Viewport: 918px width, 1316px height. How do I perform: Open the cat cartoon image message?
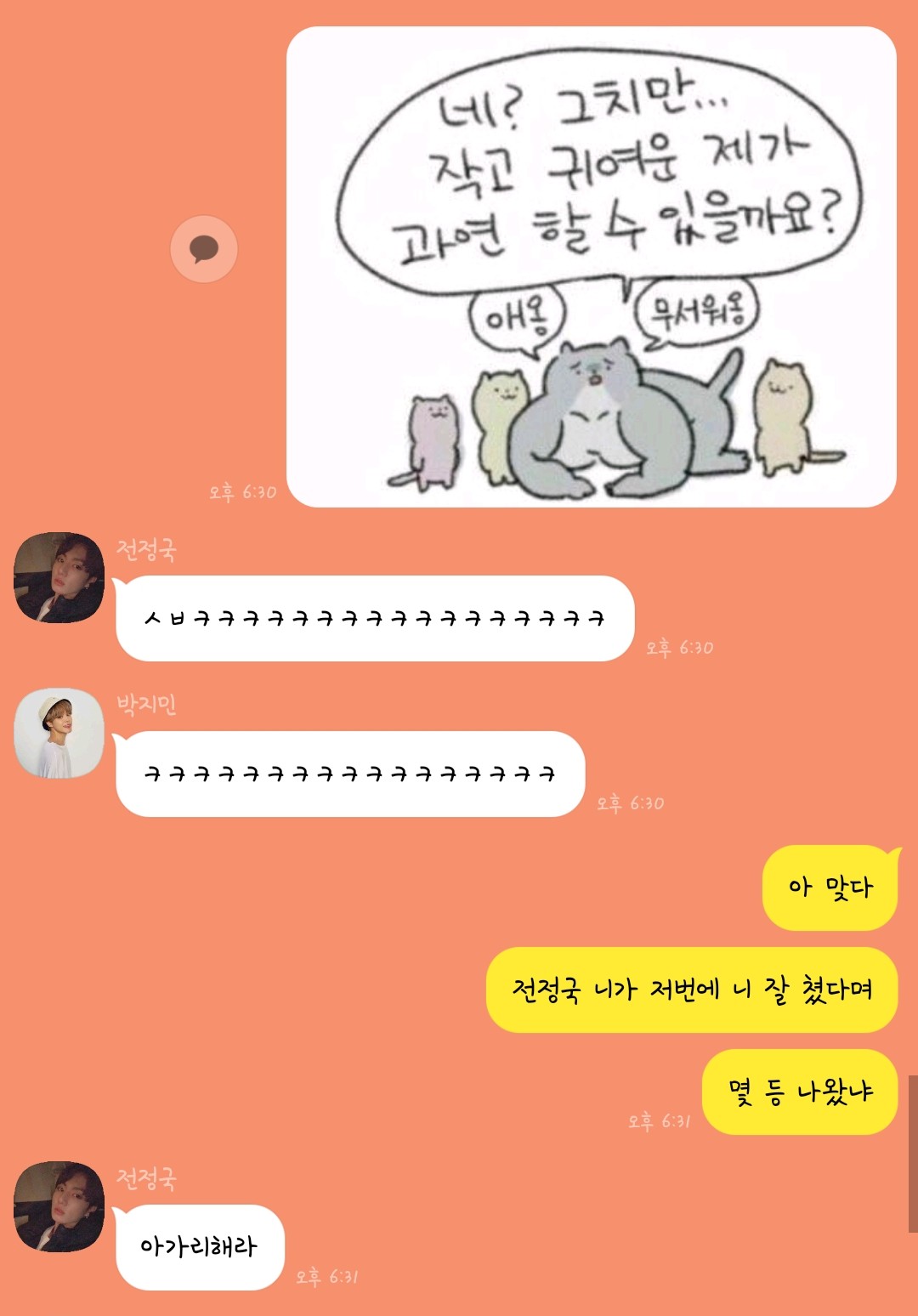point(591,267)
